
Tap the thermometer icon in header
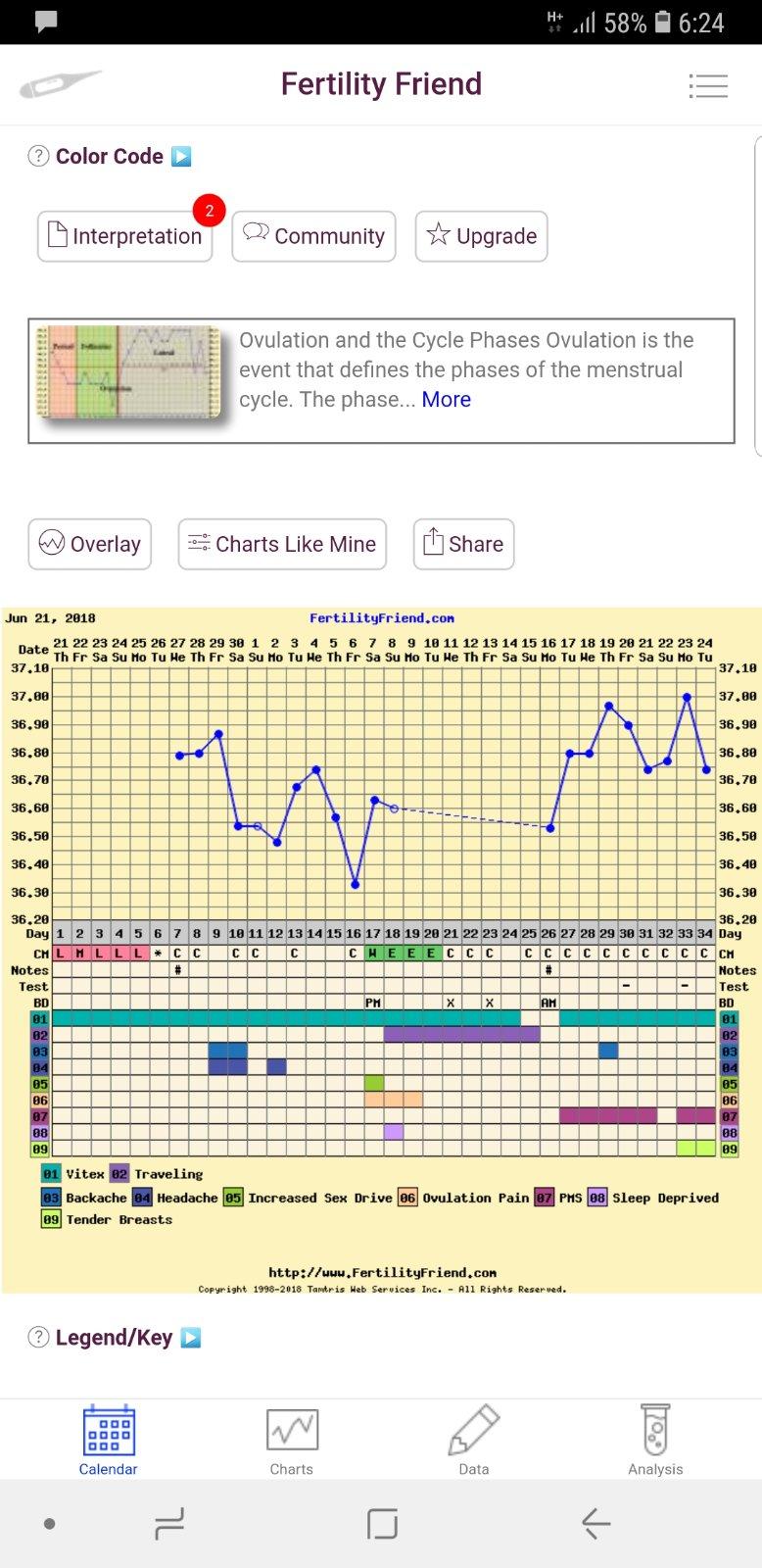click(59, 85)
